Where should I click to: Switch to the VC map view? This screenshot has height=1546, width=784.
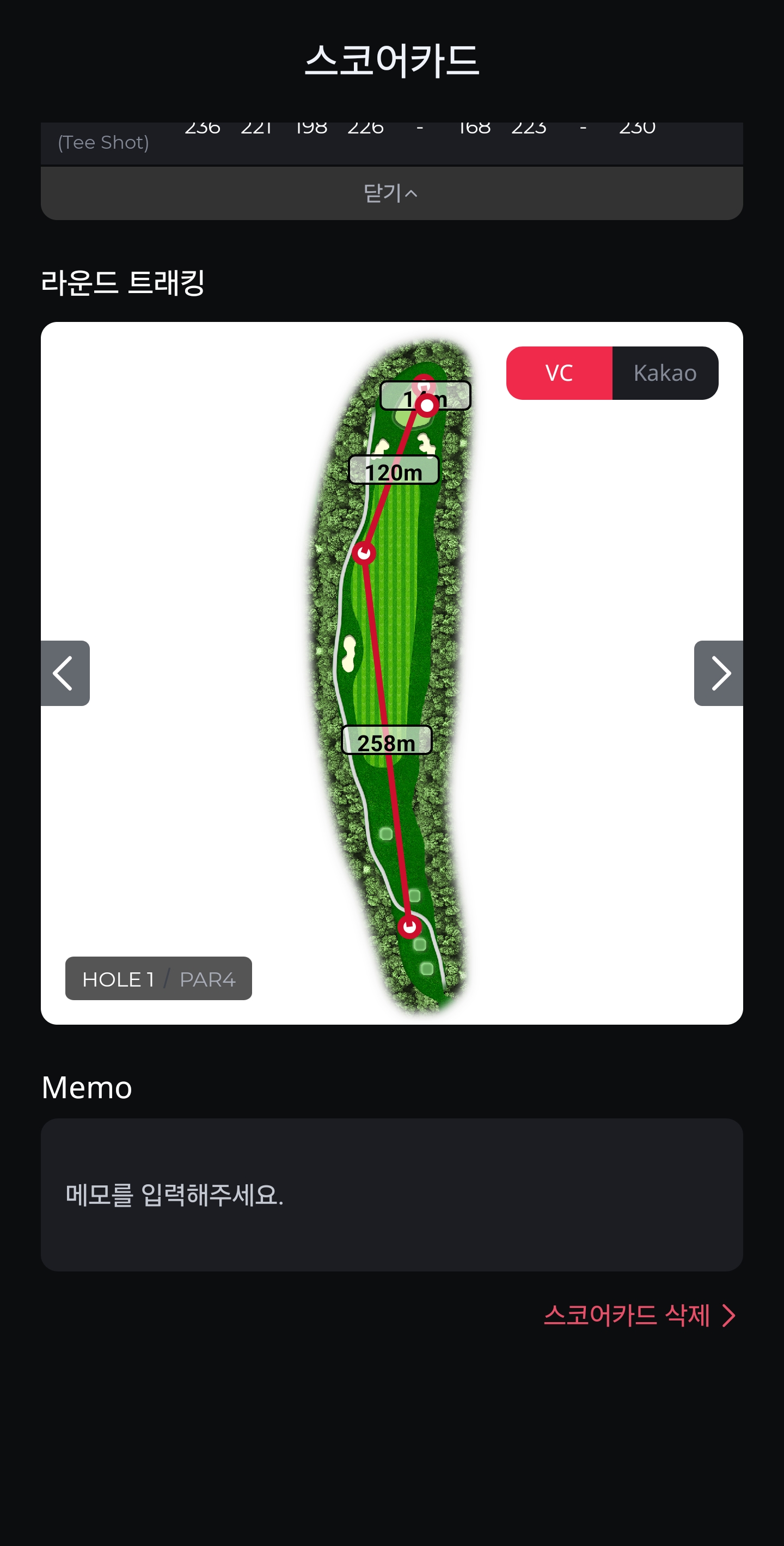[x=559, y=373]
